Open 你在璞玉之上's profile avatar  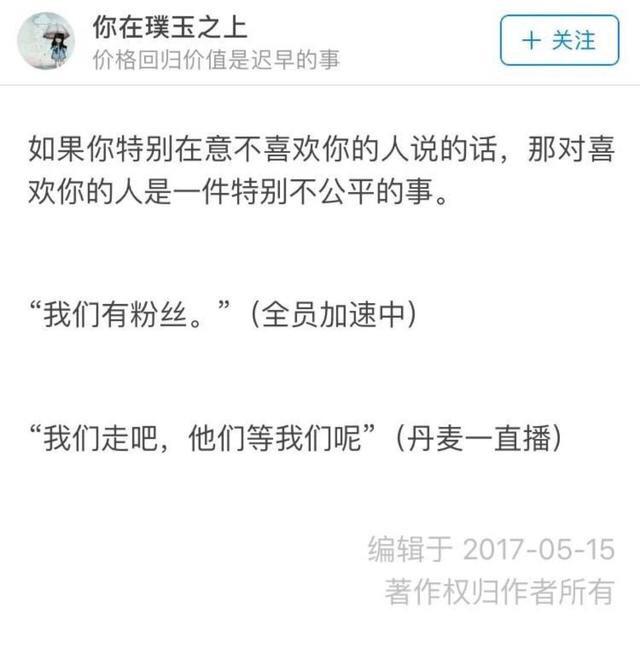point(45,41)
